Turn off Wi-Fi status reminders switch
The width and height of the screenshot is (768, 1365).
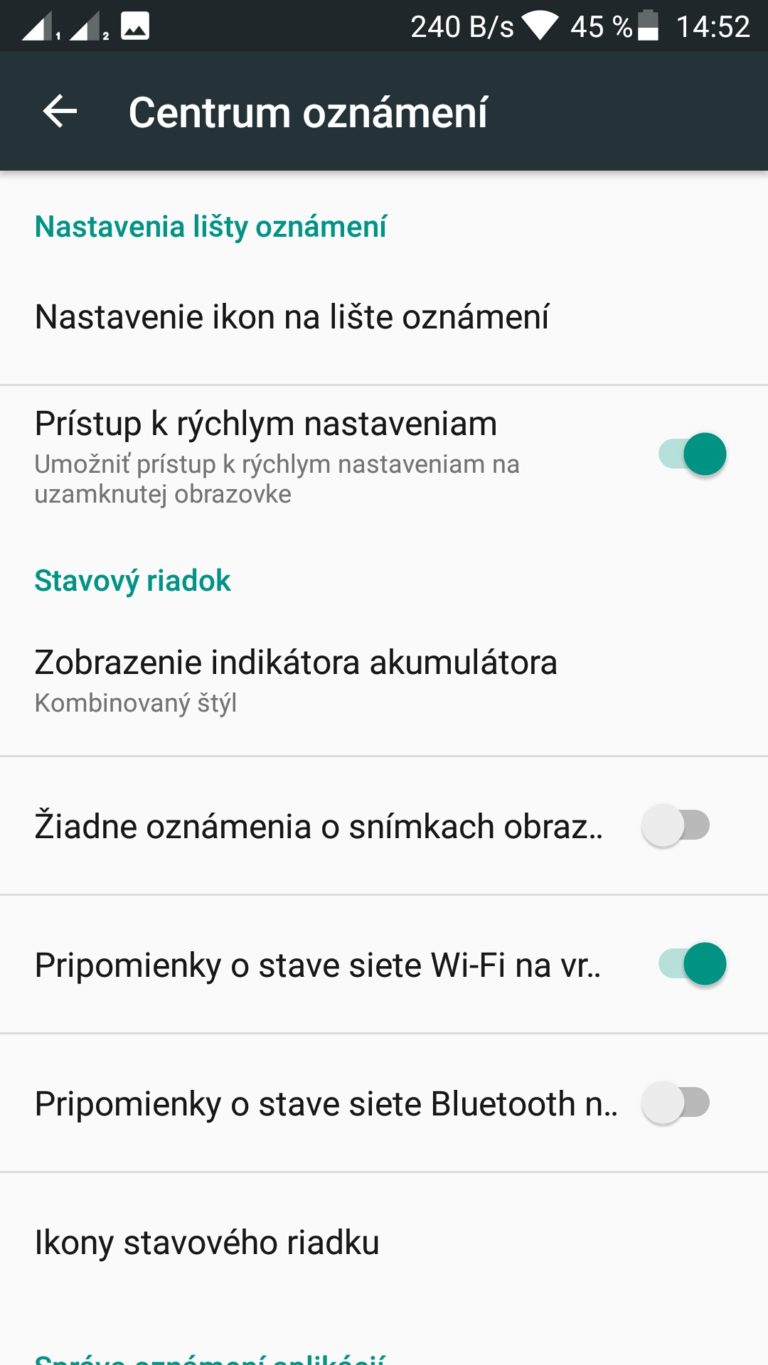[691, 964]
